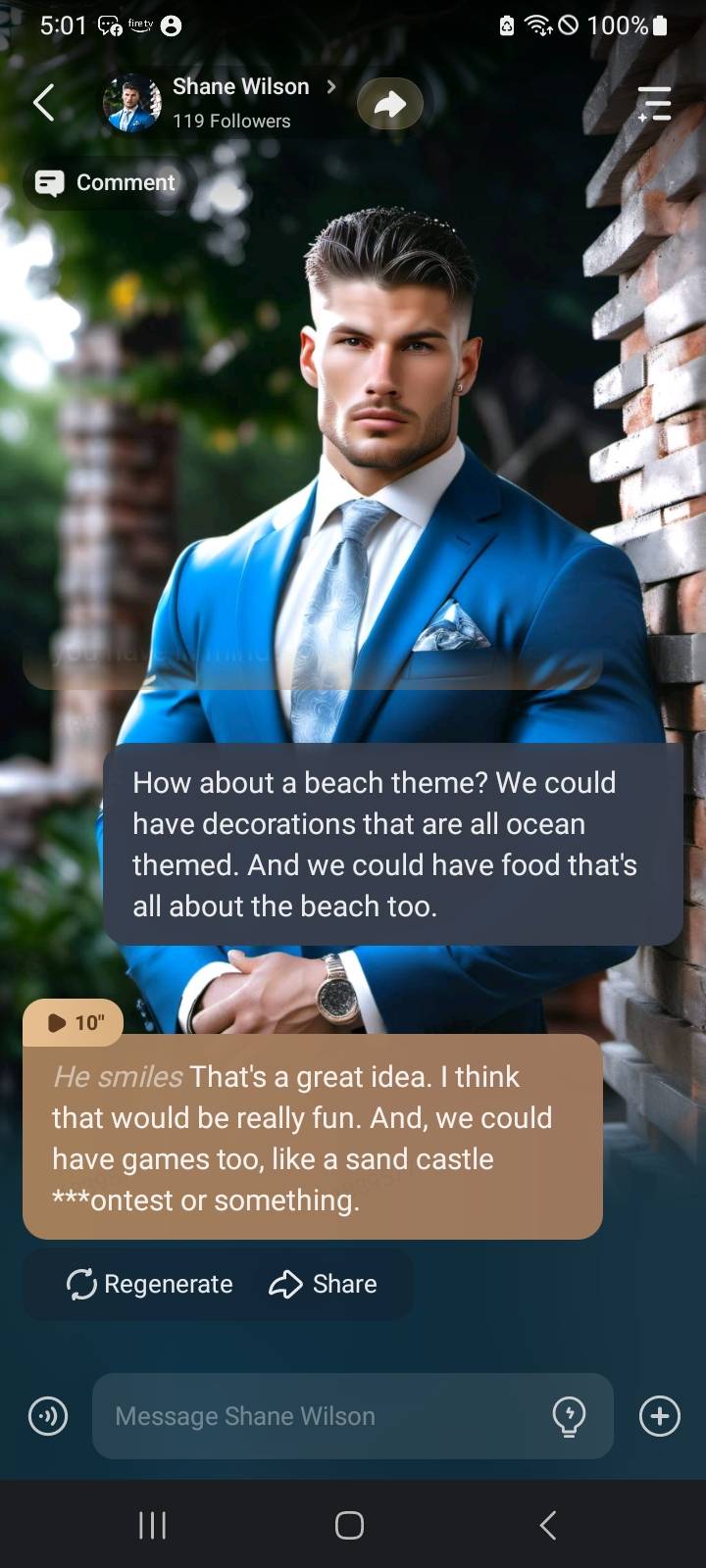The image size is (706, 1568).
Task: Open the Comment section
Action: tap(106, 182)
